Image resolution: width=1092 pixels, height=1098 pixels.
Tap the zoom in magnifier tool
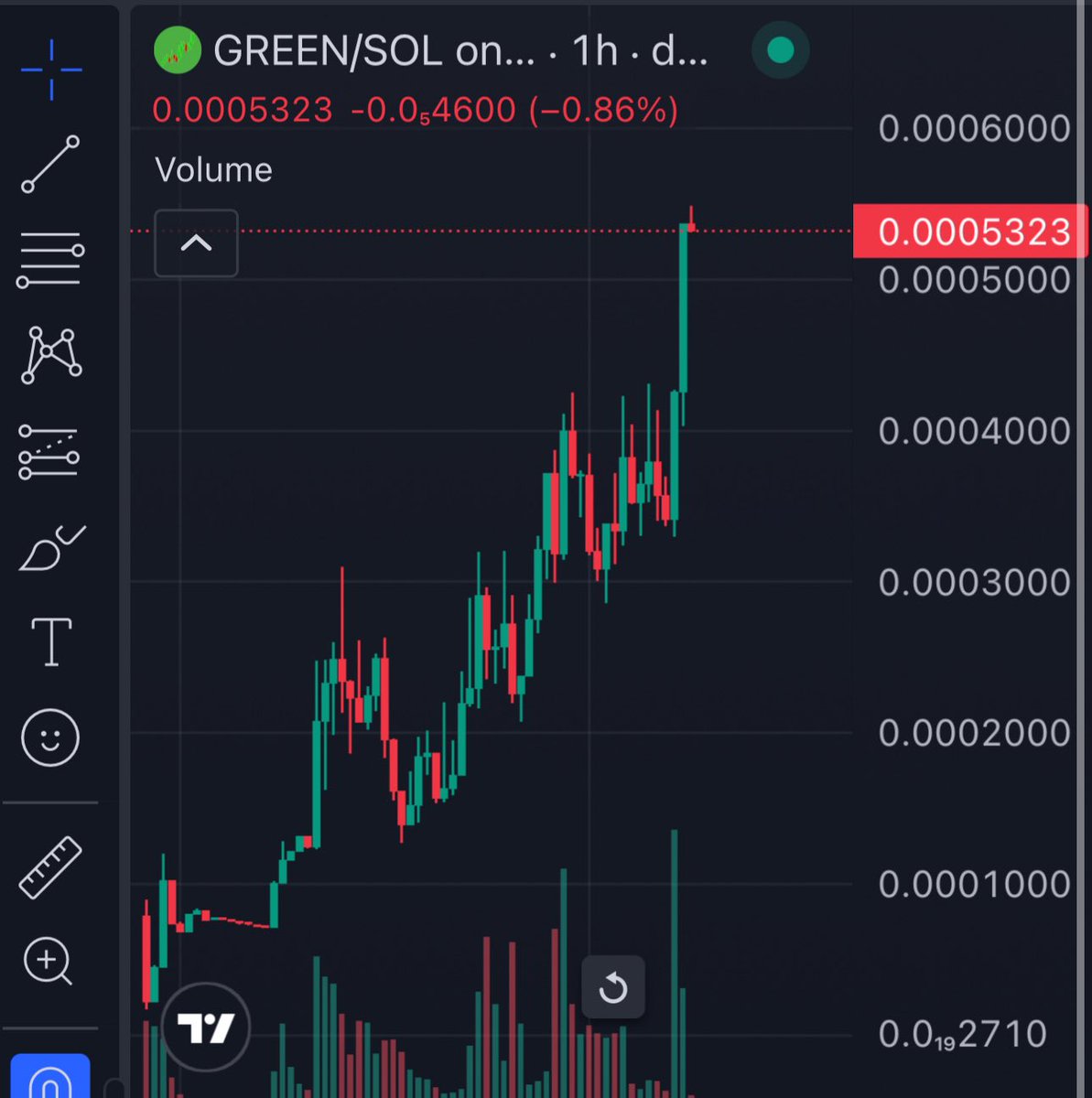(49, 962)
